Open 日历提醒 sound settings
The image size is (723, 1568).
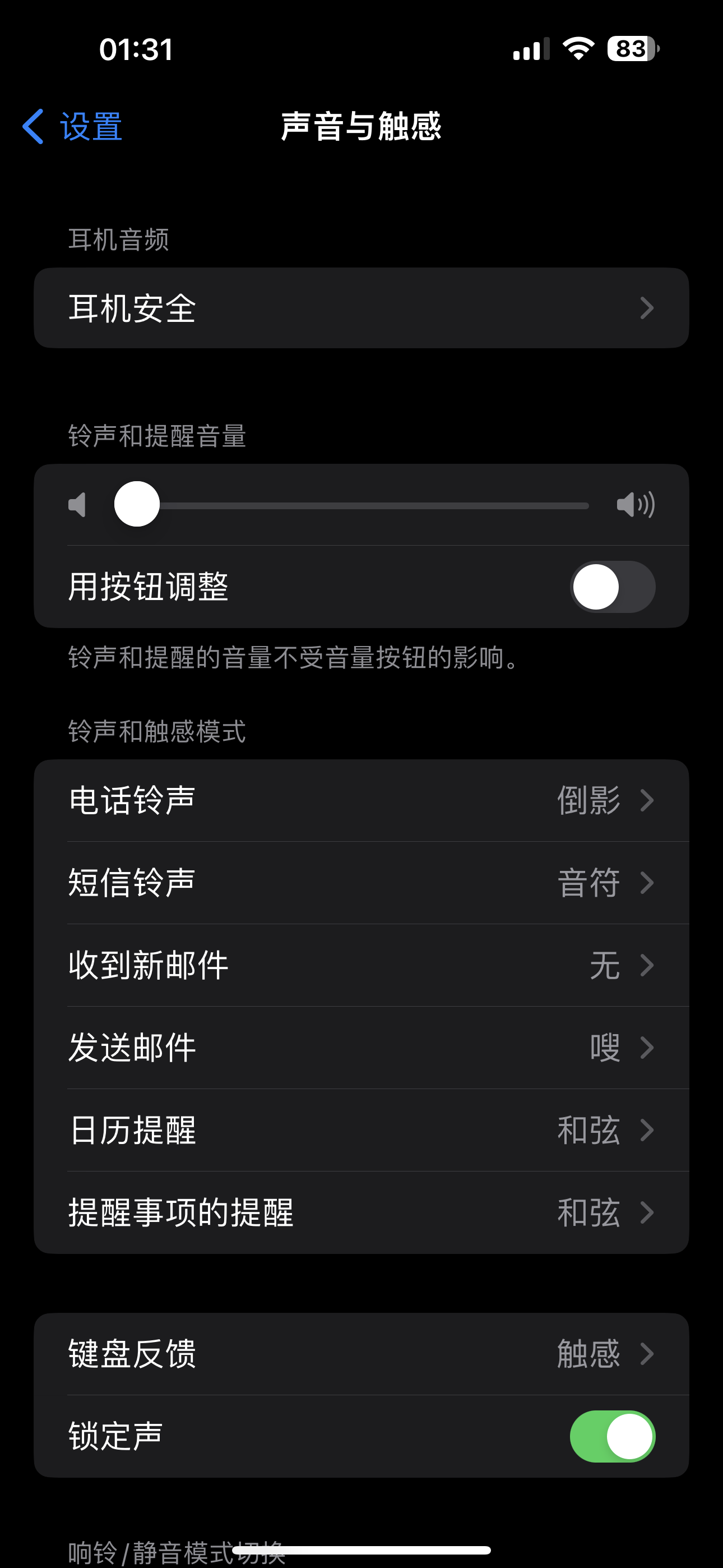click(361, 1131)
